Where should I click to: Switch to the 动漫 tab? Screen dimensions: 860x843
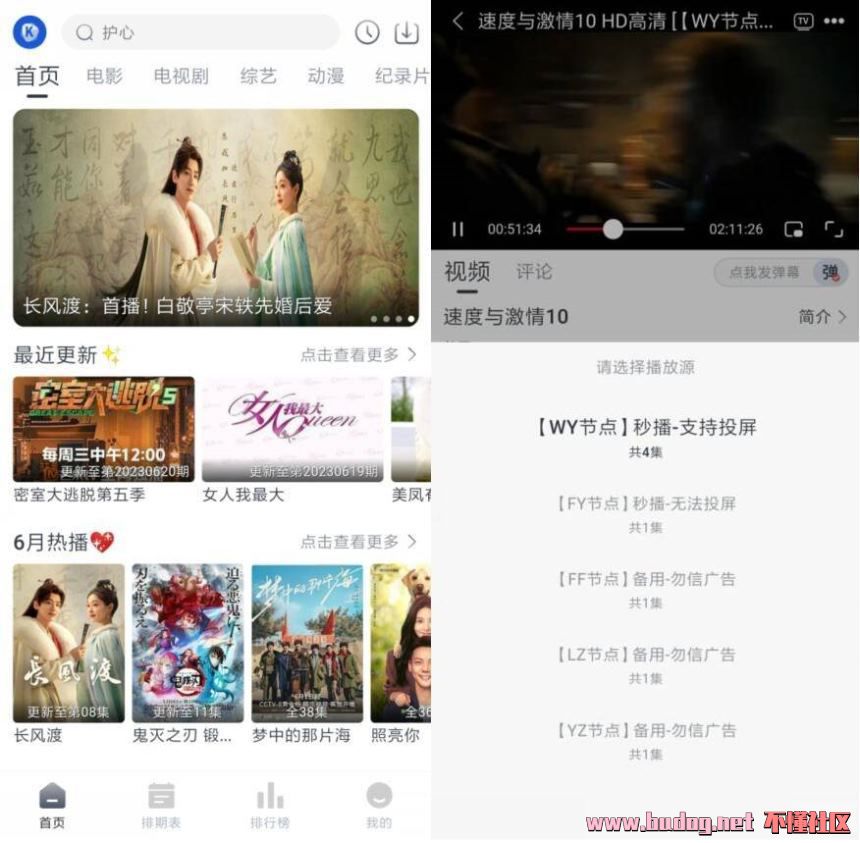click(x=326, y=76)
